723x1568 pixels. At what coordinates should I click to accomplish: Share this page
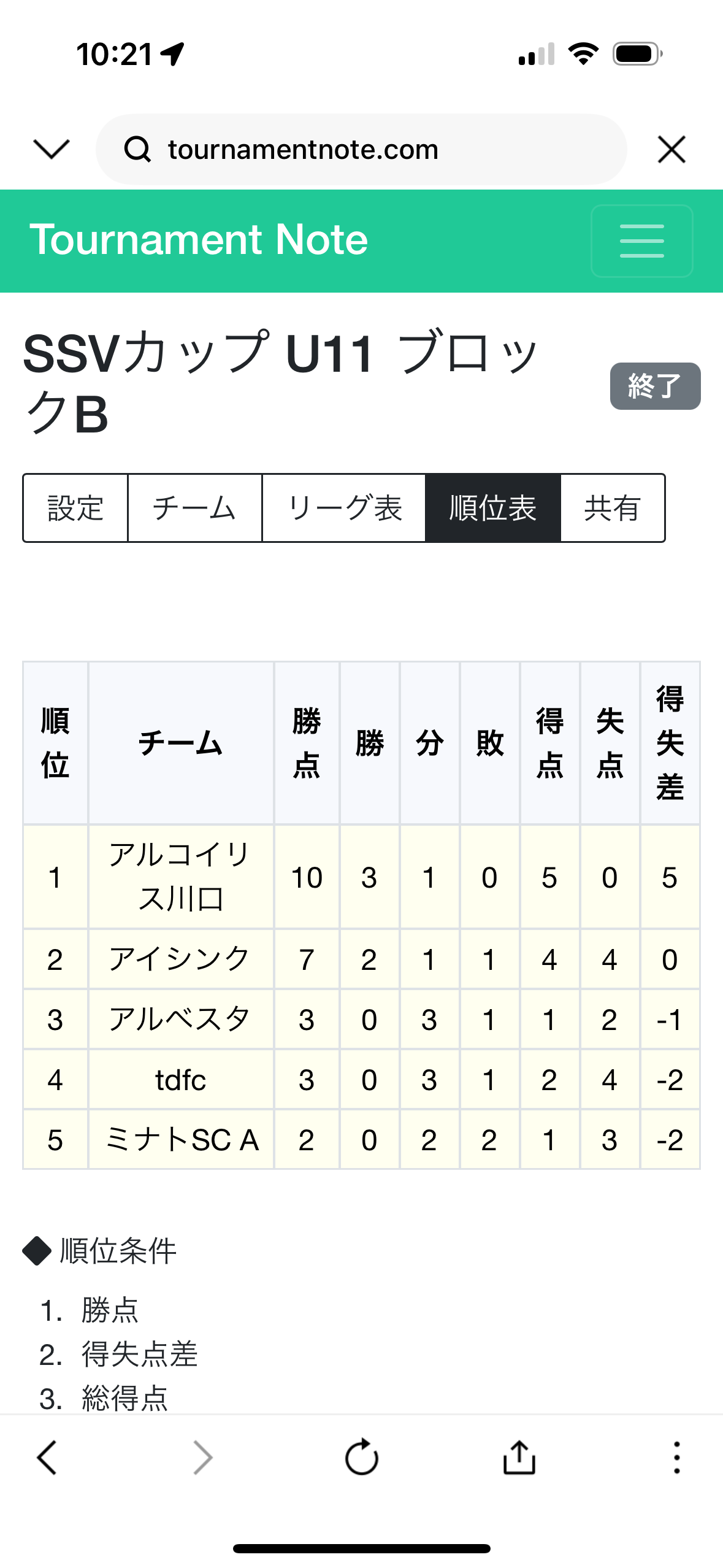519,1458
